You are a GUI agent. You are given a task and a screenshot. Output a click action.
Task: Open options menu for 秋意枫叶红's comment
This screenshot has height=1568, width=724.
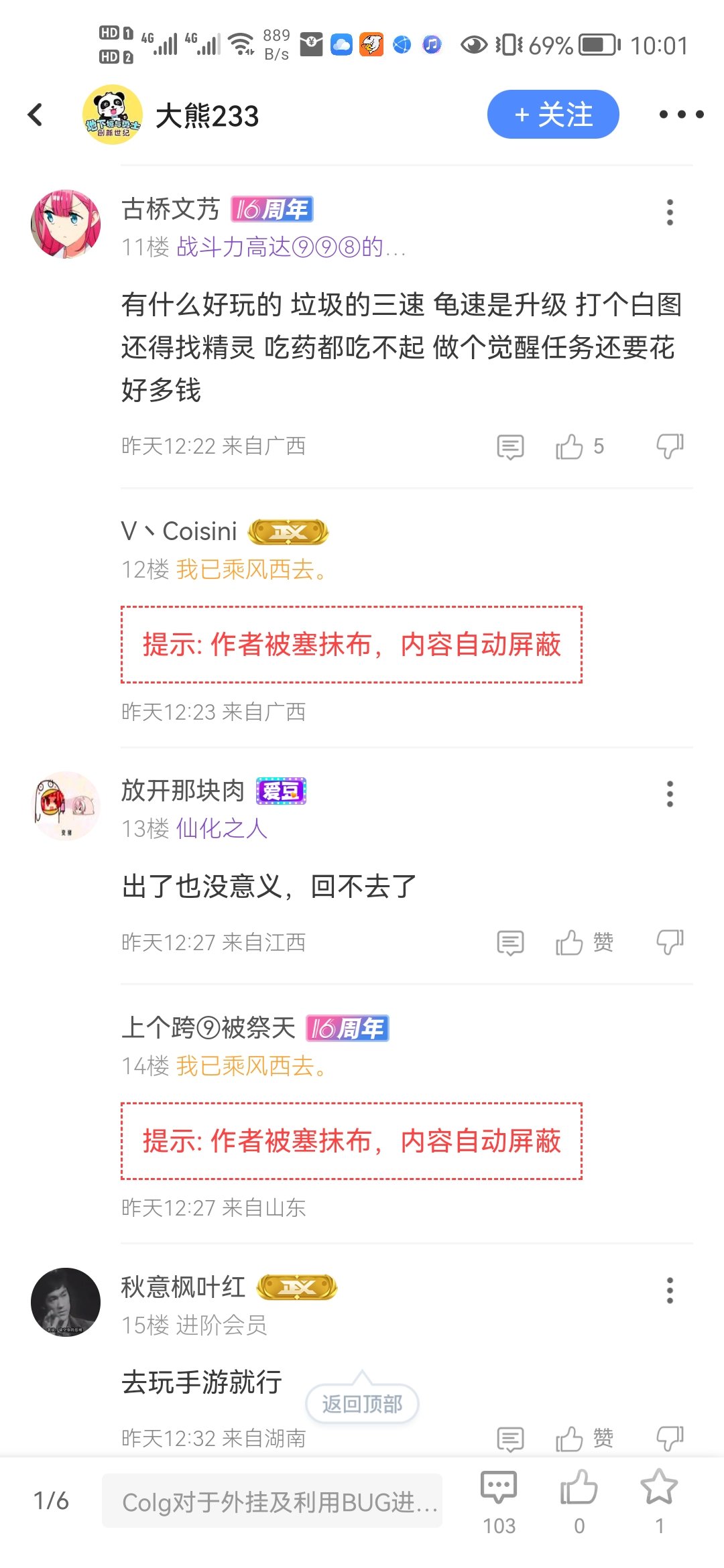click(669, 1290)
